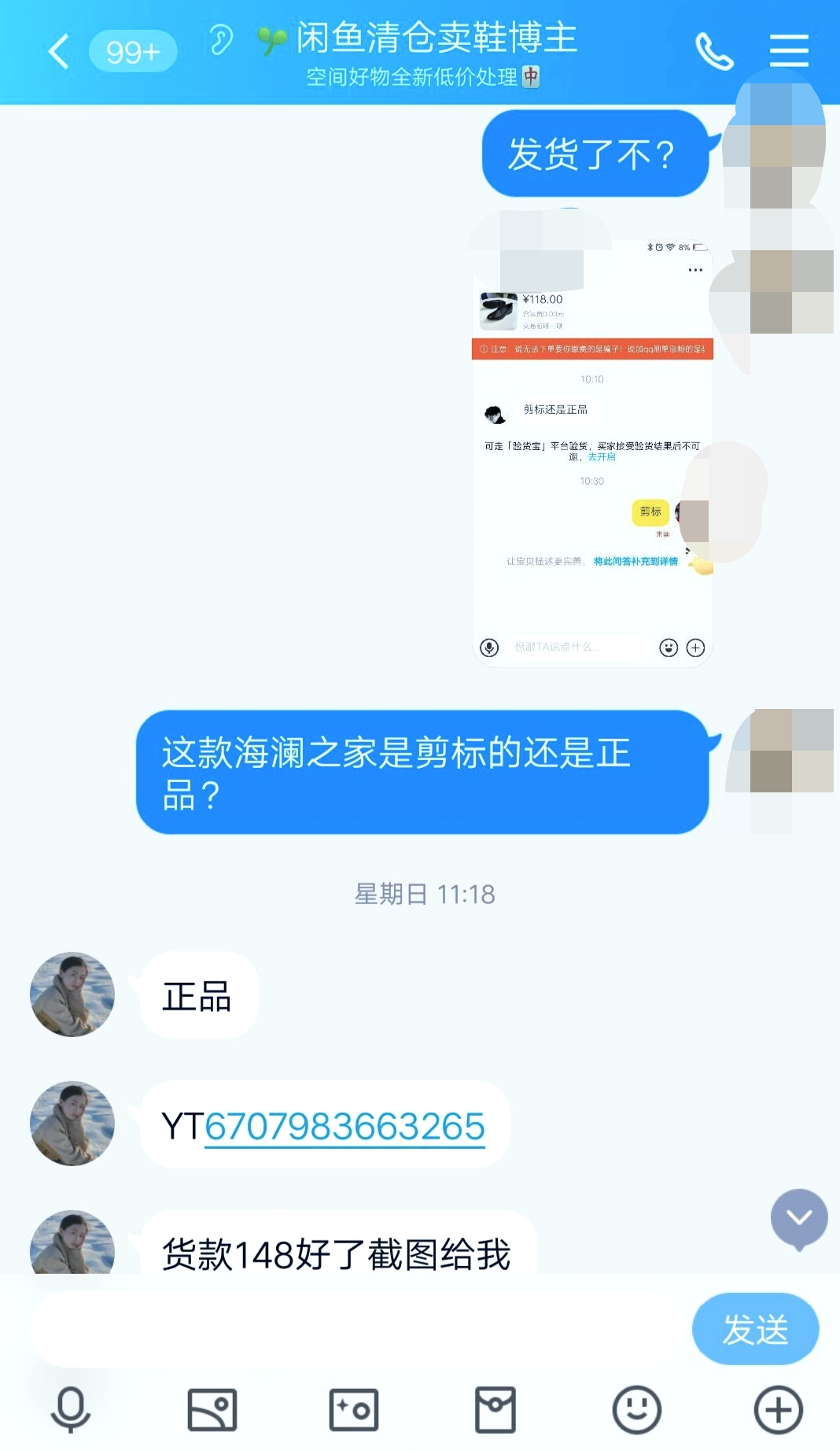Tap the 99+ unread messages badge

(134, 49)
